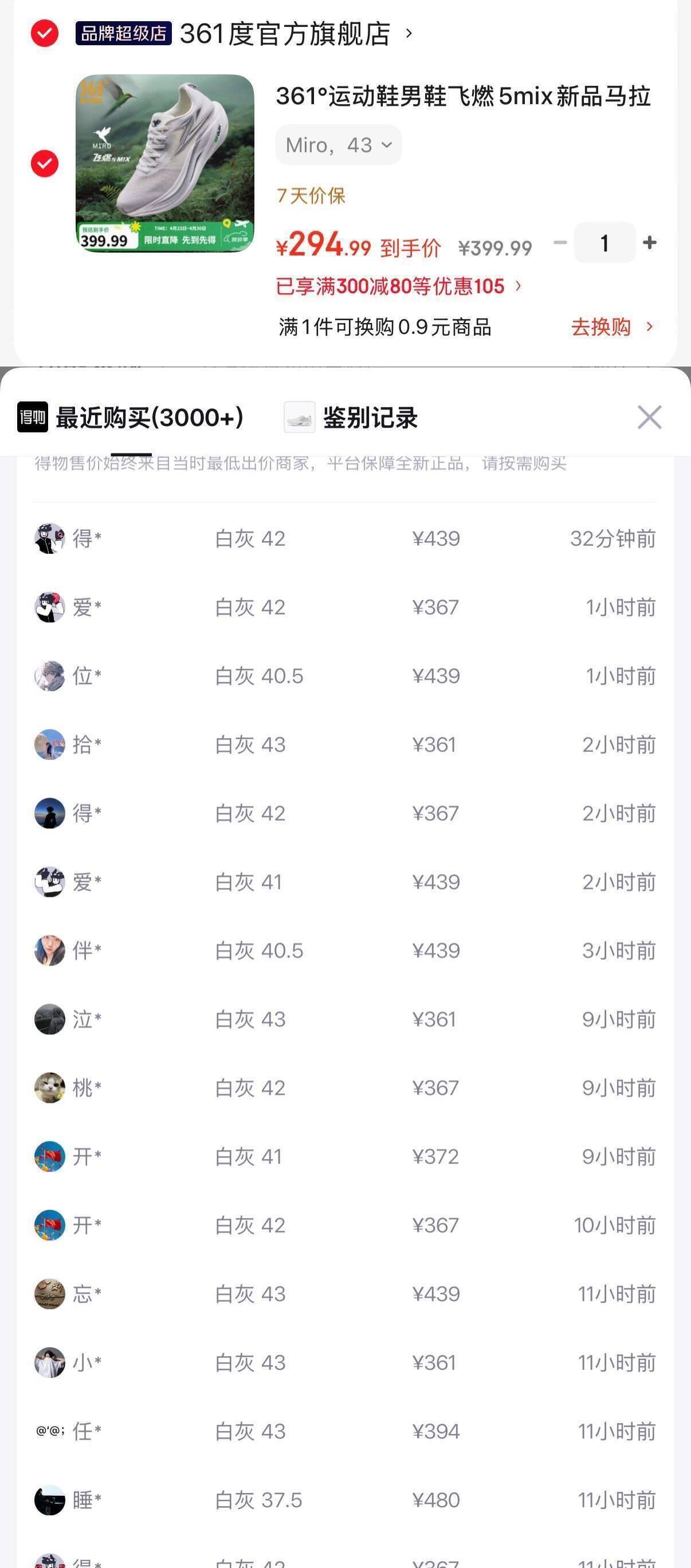Click the avatar of buyer 睡*
Viewport: 691px width, 1568px height.
(x=50, y=1499)
